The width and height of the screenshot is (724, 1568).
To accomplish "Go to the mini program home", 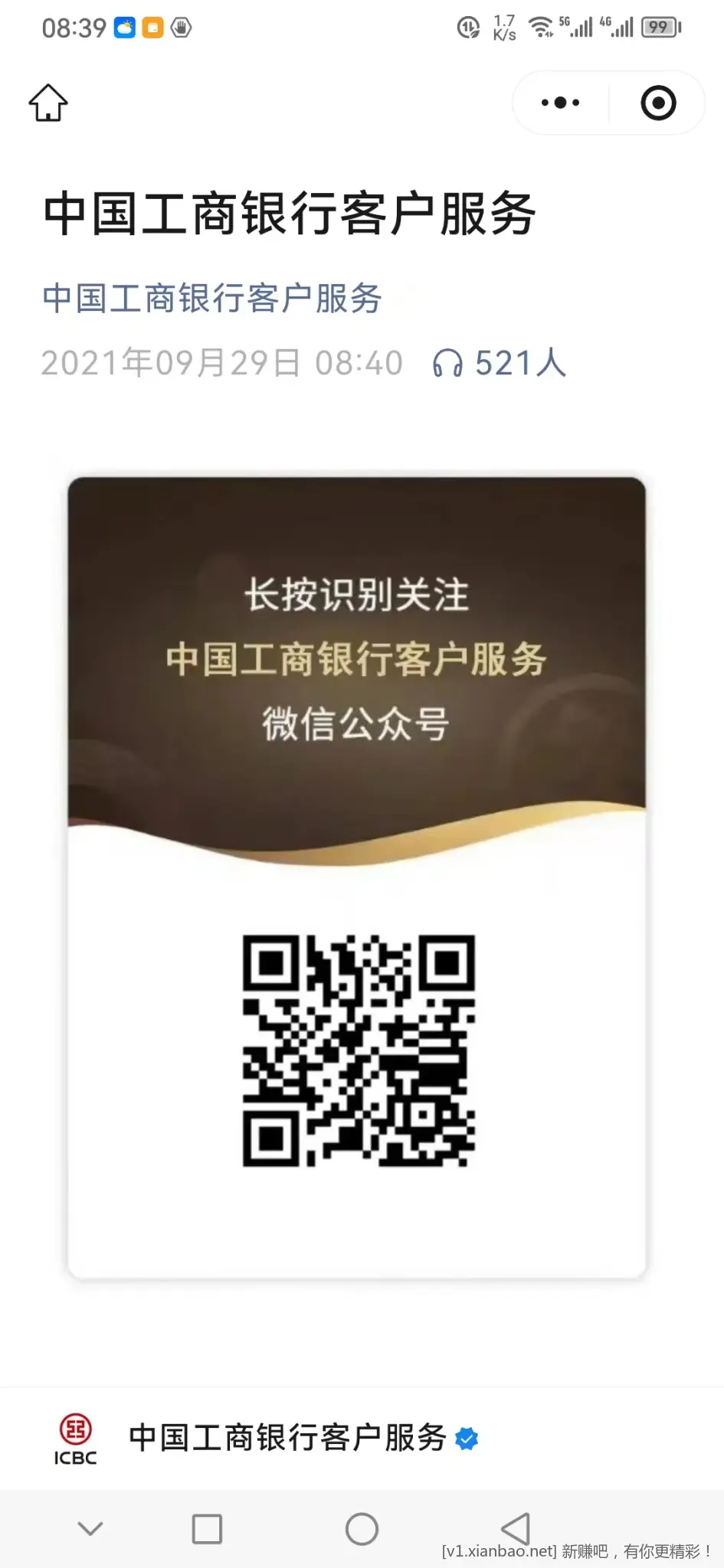I will (48, 103).
